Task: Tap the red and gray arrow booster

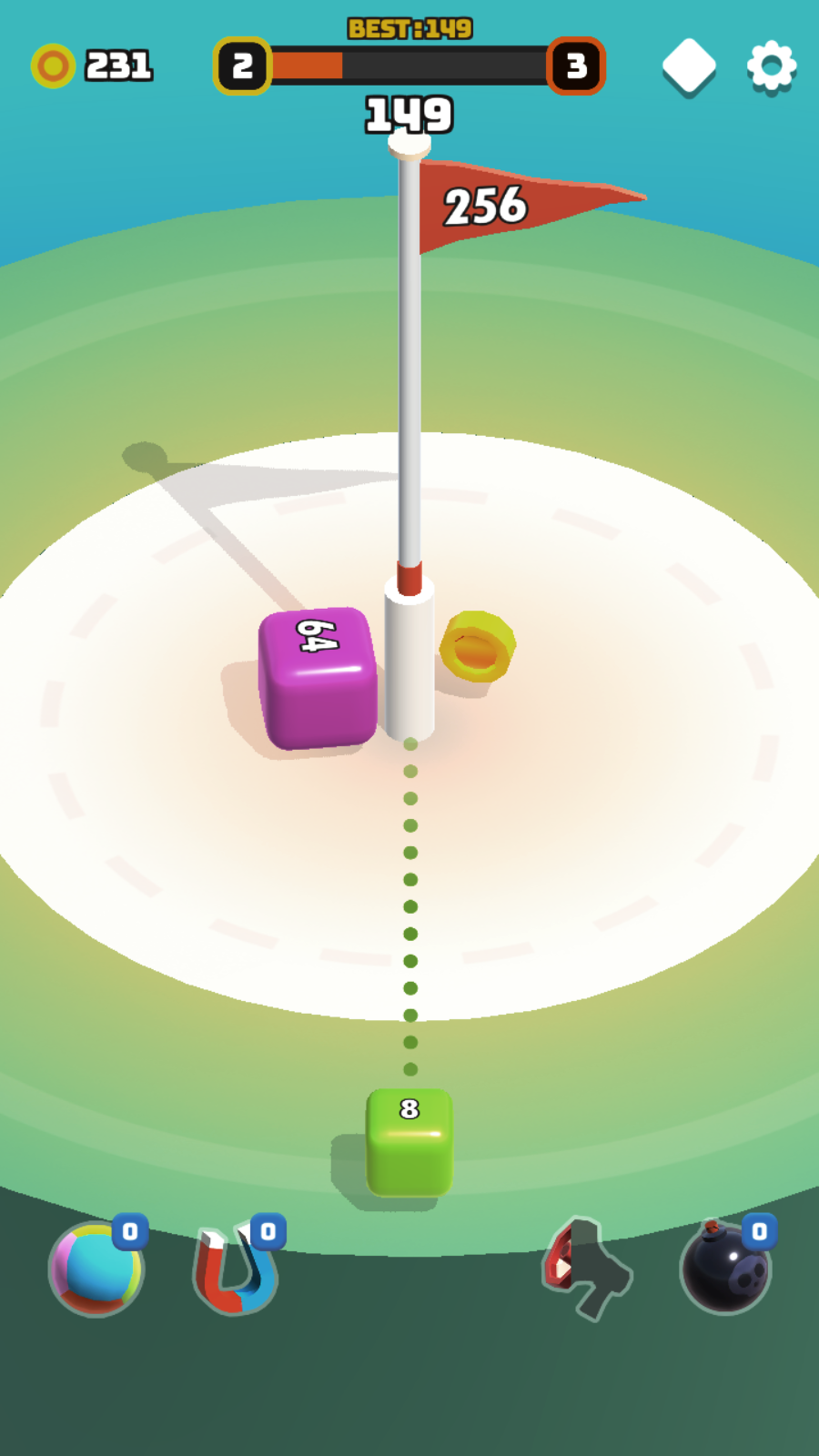Action: click(x=587, y=1269)
